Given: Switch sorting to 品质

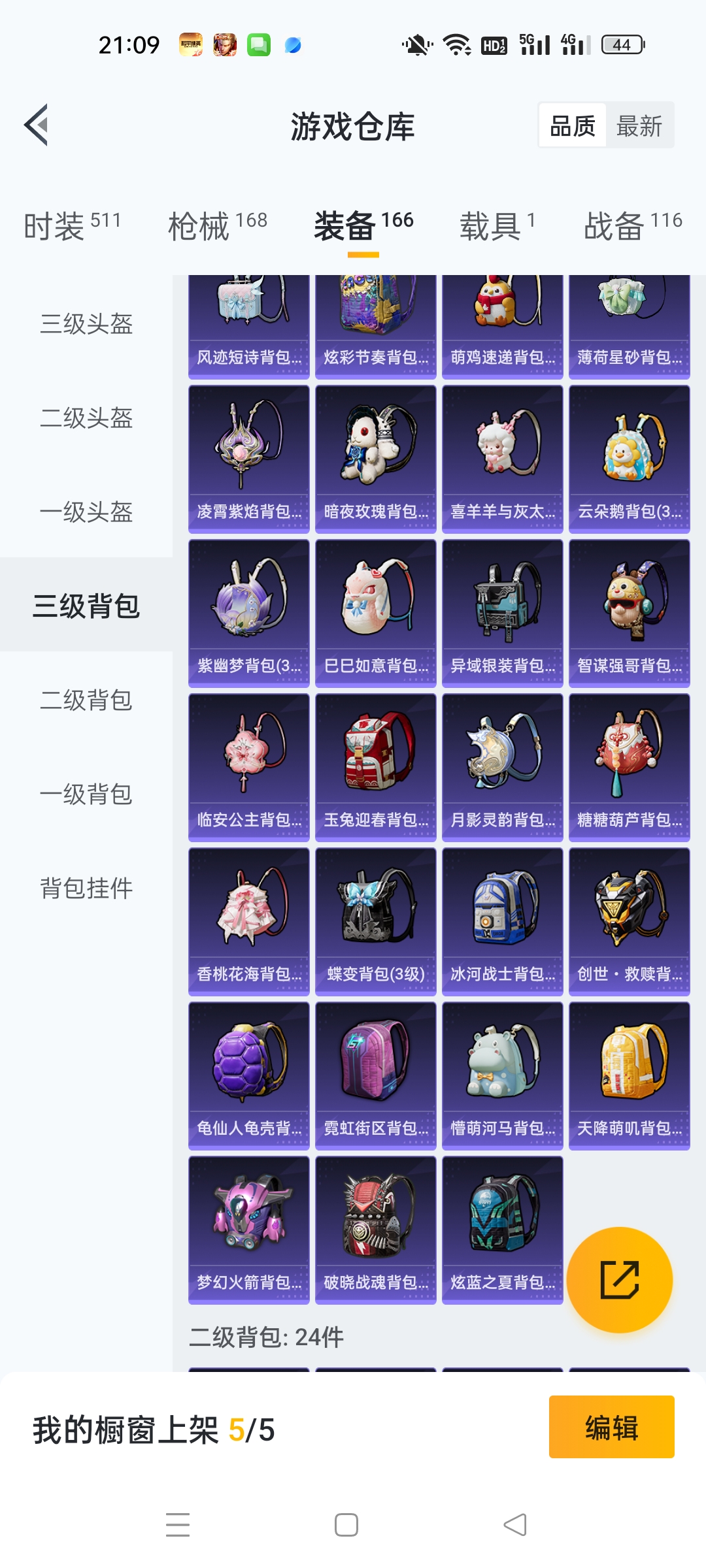Looking at the screenshot, I should click(x=571, y=124).
